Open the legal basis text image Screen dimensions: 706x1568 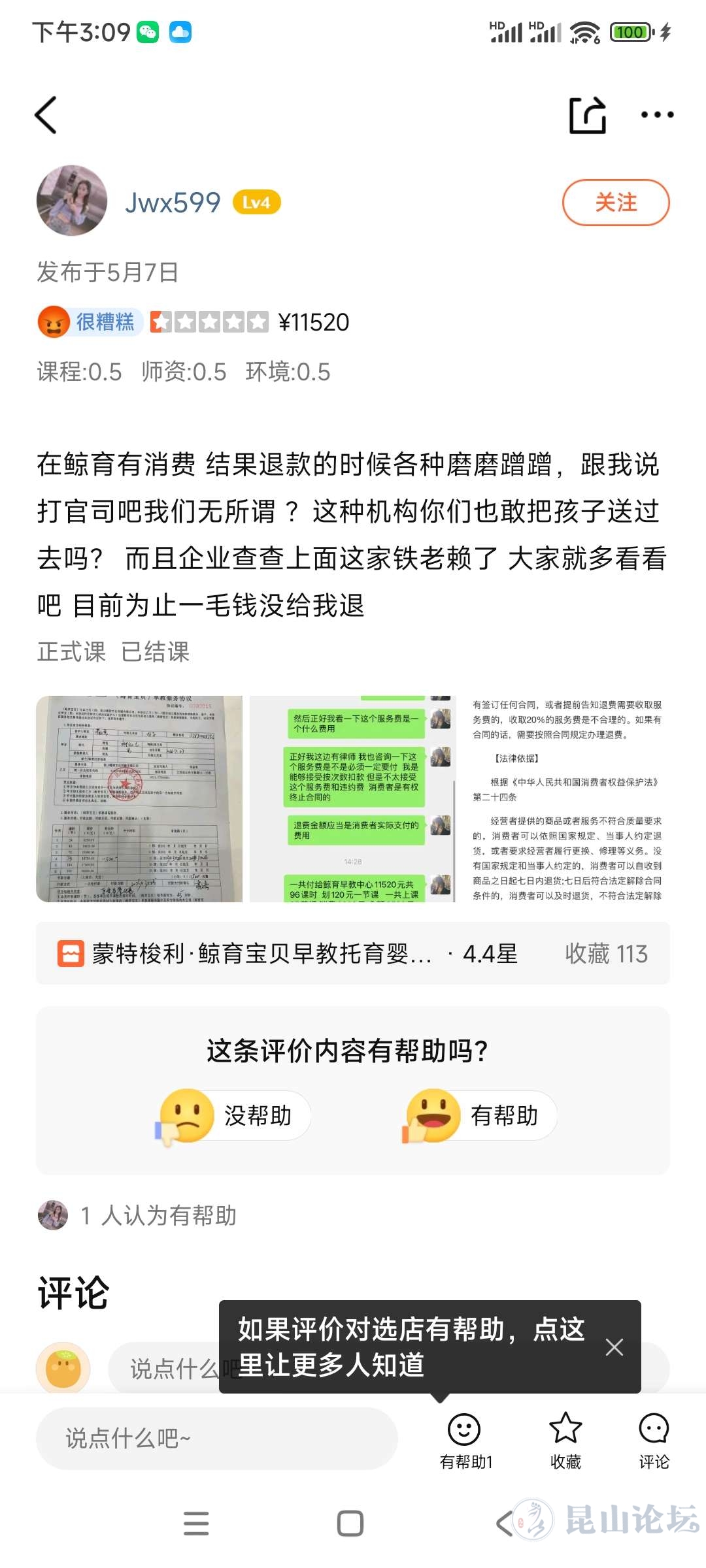[566, 798]
